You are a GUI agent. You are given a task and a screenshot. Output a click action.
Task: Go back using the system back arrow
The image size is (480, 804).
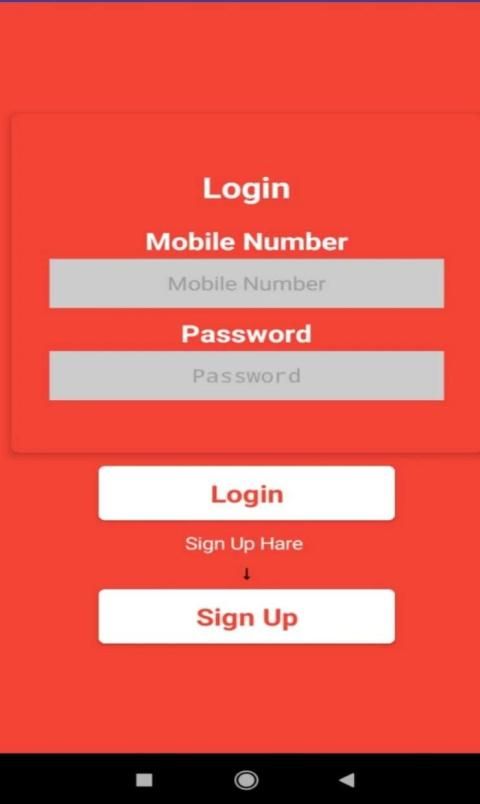point(347,780)
